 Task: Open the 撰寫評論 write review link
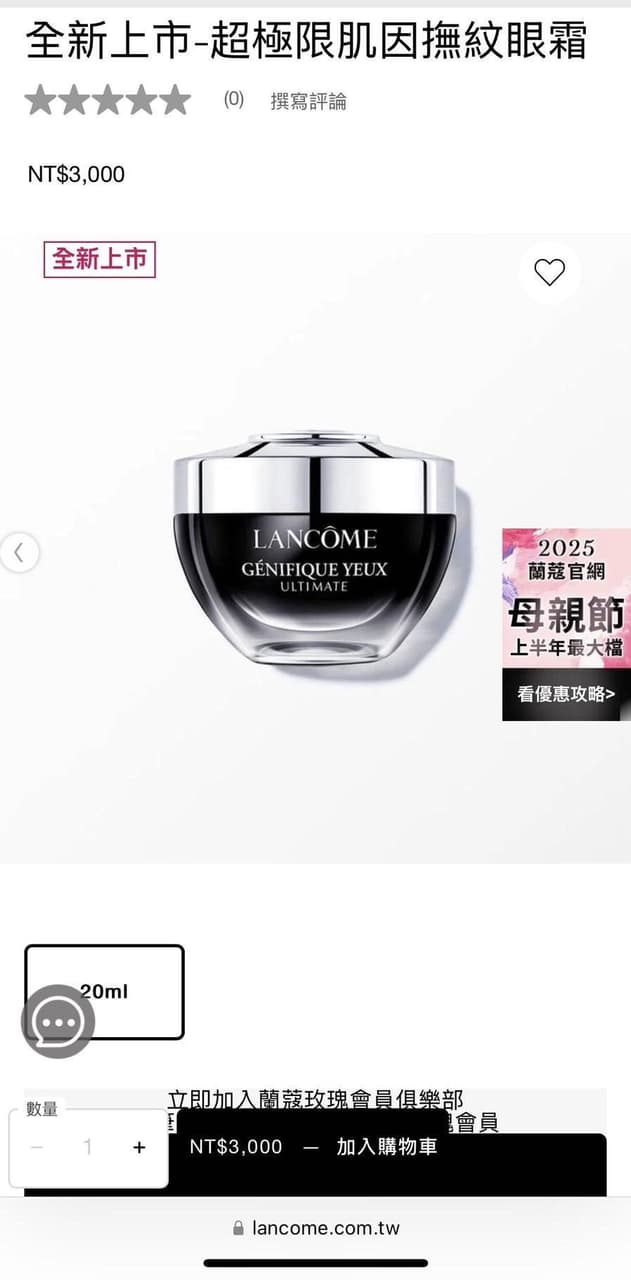tap(308, 101)
